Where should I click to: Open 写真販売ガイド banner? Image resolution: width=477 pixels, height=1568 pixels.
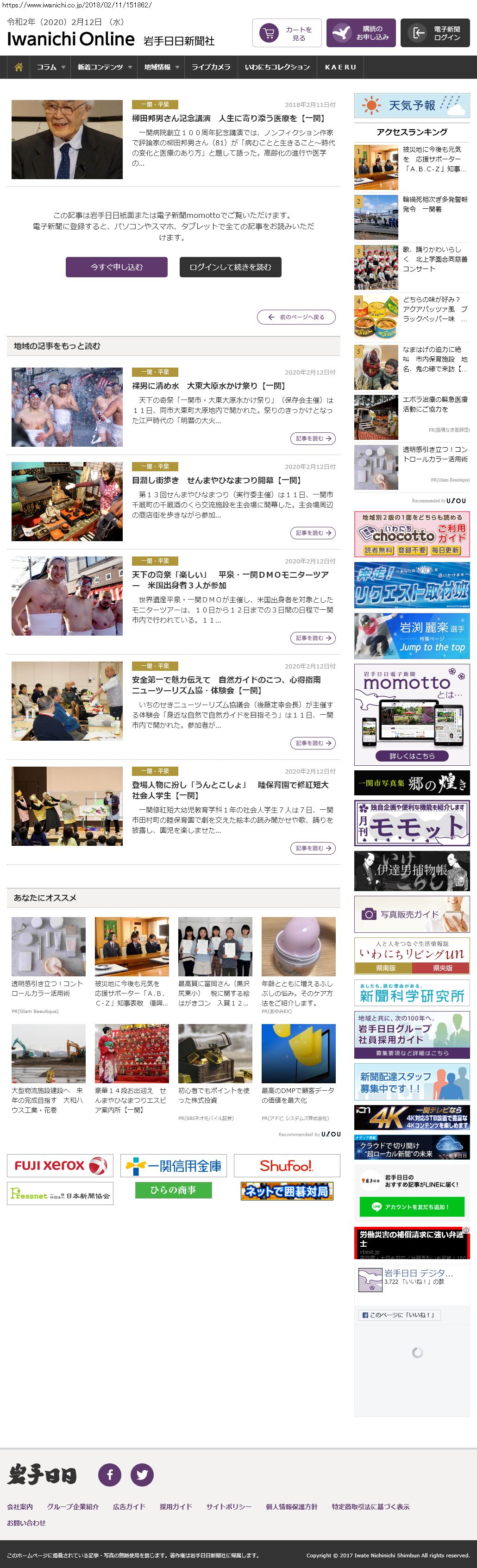[x=412, y=914]
